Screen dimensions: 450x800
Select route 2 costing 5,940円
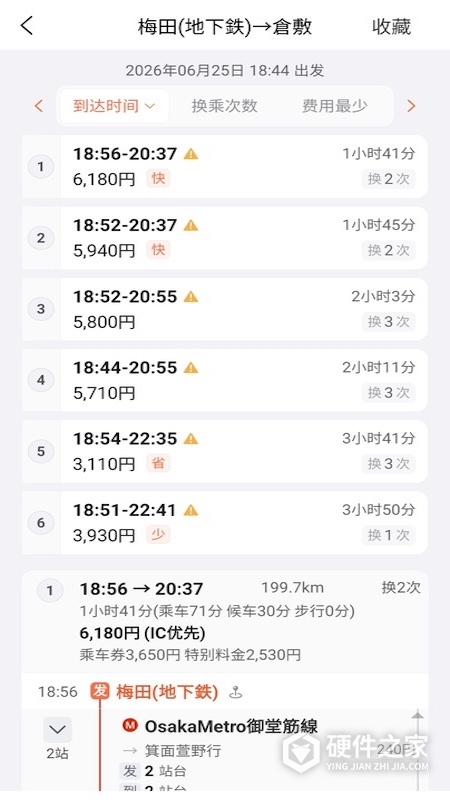coord(224,238)
